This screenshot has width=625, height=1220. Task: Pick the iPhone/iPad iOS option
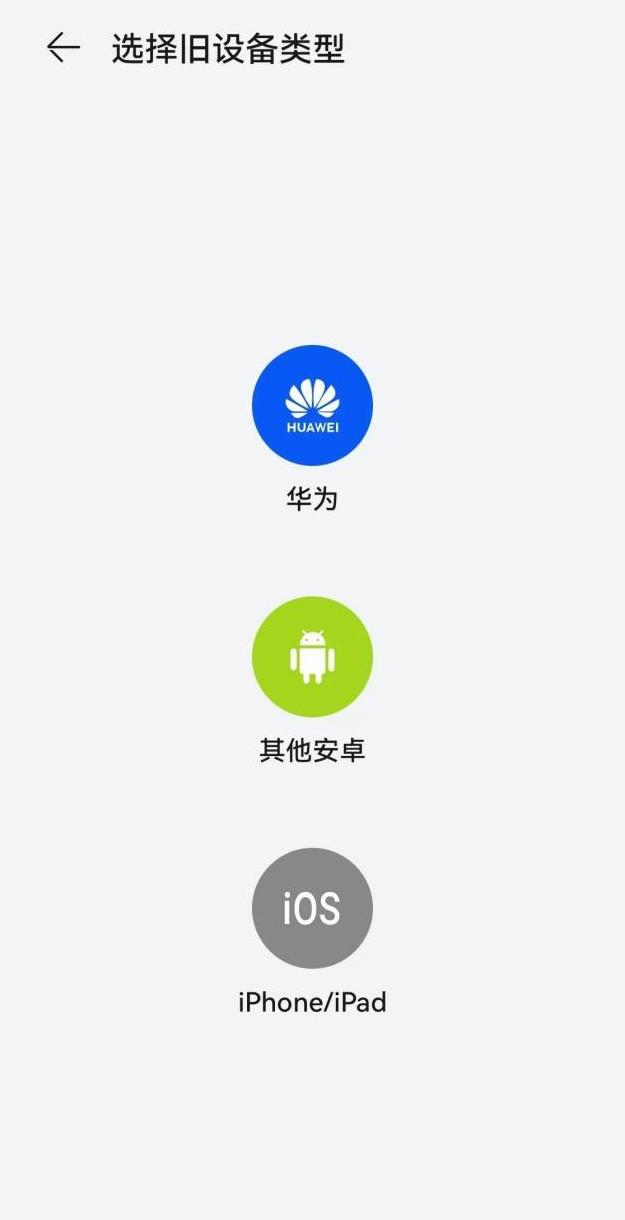tap(312, 908)
